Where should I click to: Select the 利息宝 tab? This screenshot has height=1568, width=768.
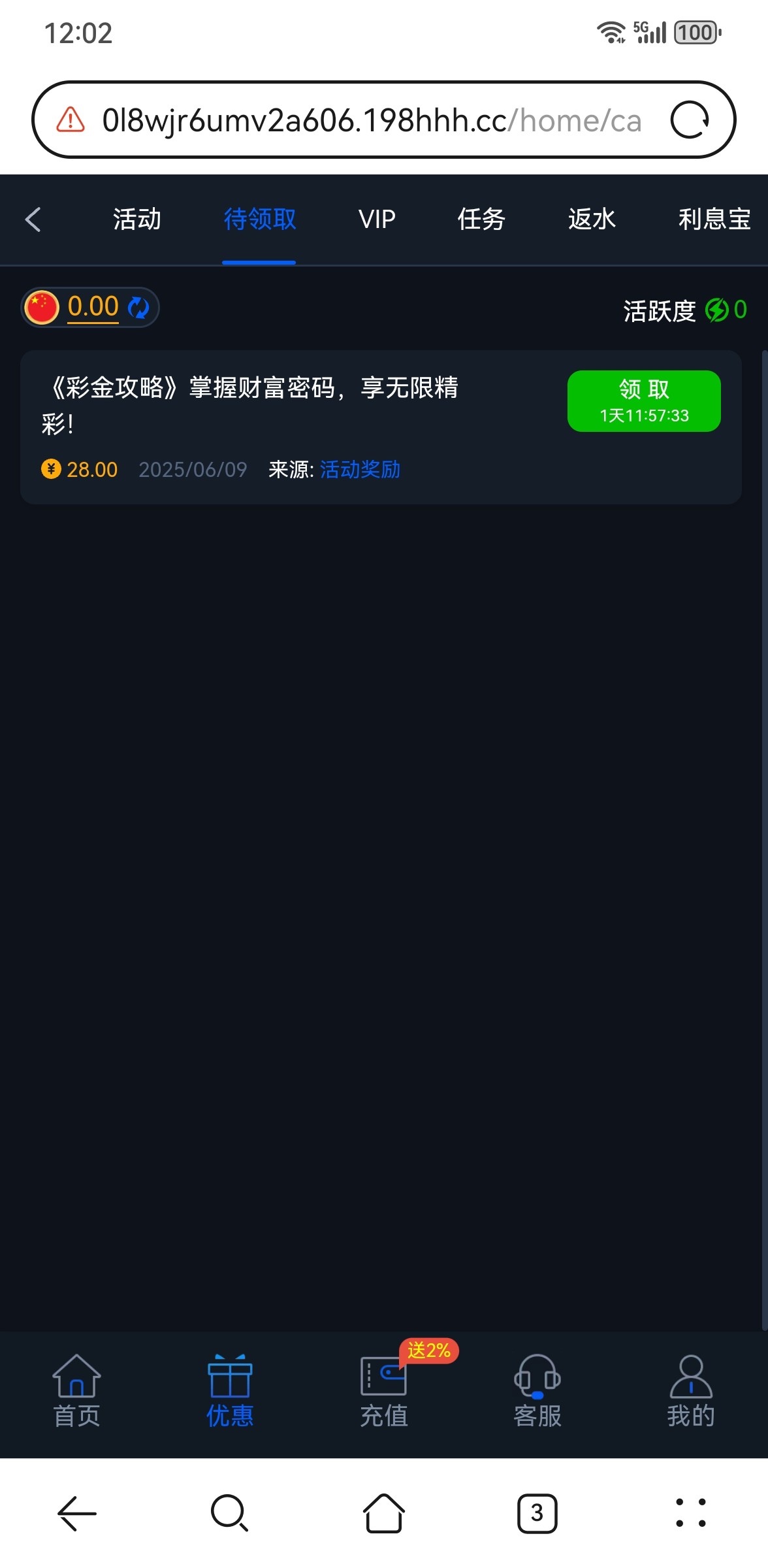(714, 220)
